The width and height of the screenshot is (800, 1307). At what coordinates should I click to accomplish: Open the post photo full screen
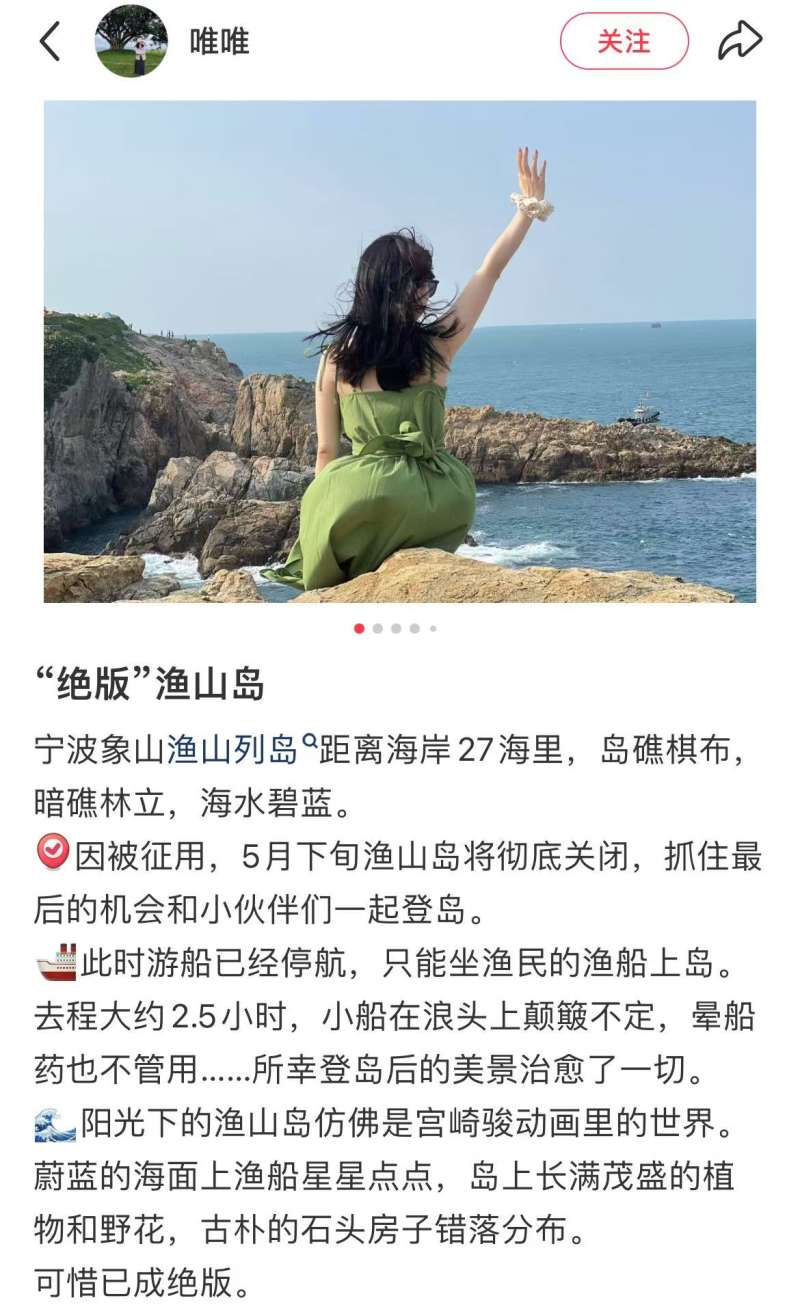pyautogui.click(x=400, y=352)
